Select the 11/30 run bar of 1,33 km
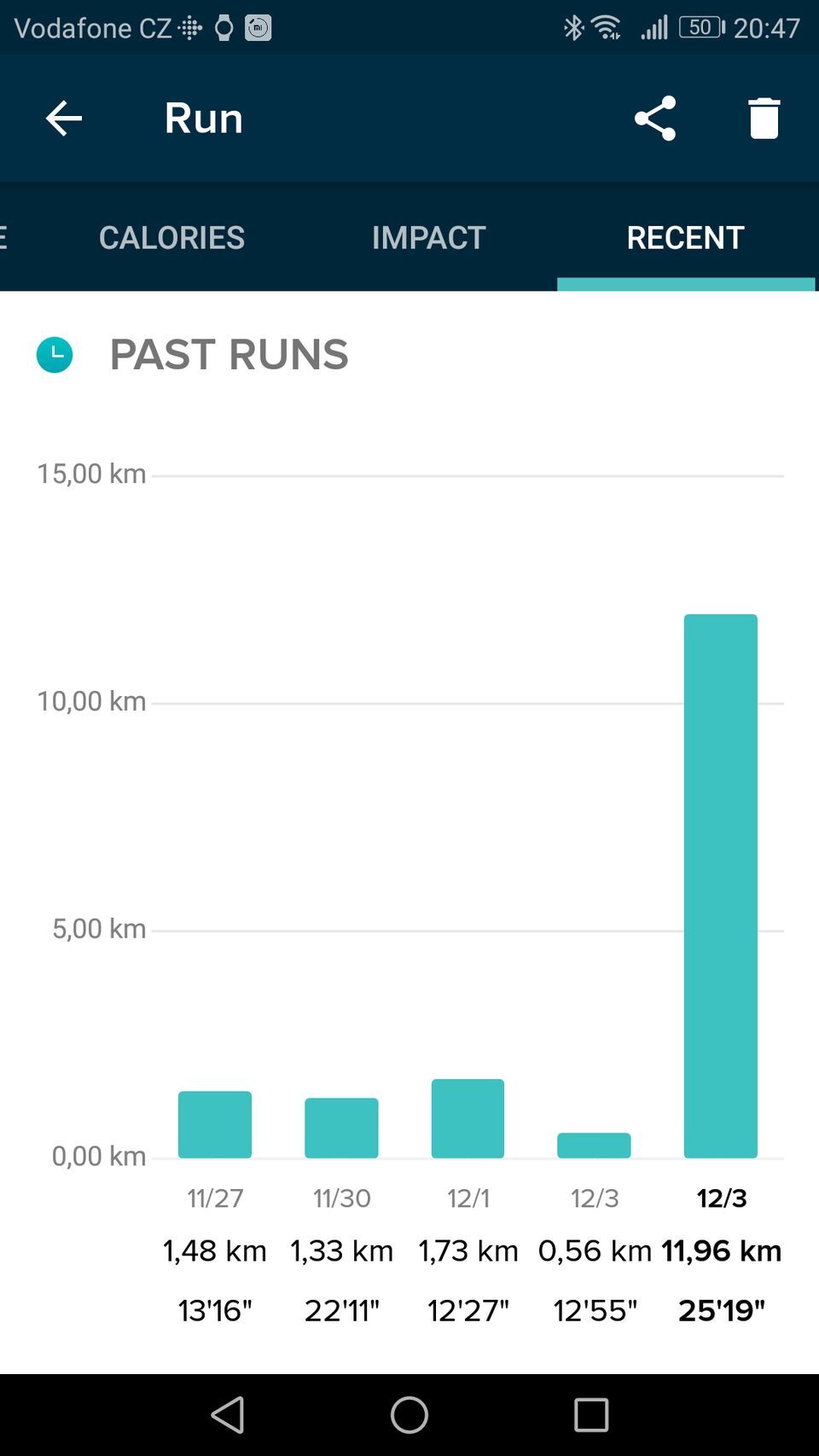Image resolution: width=819 pixels, height=1456 pixels. pos(341,1128)
